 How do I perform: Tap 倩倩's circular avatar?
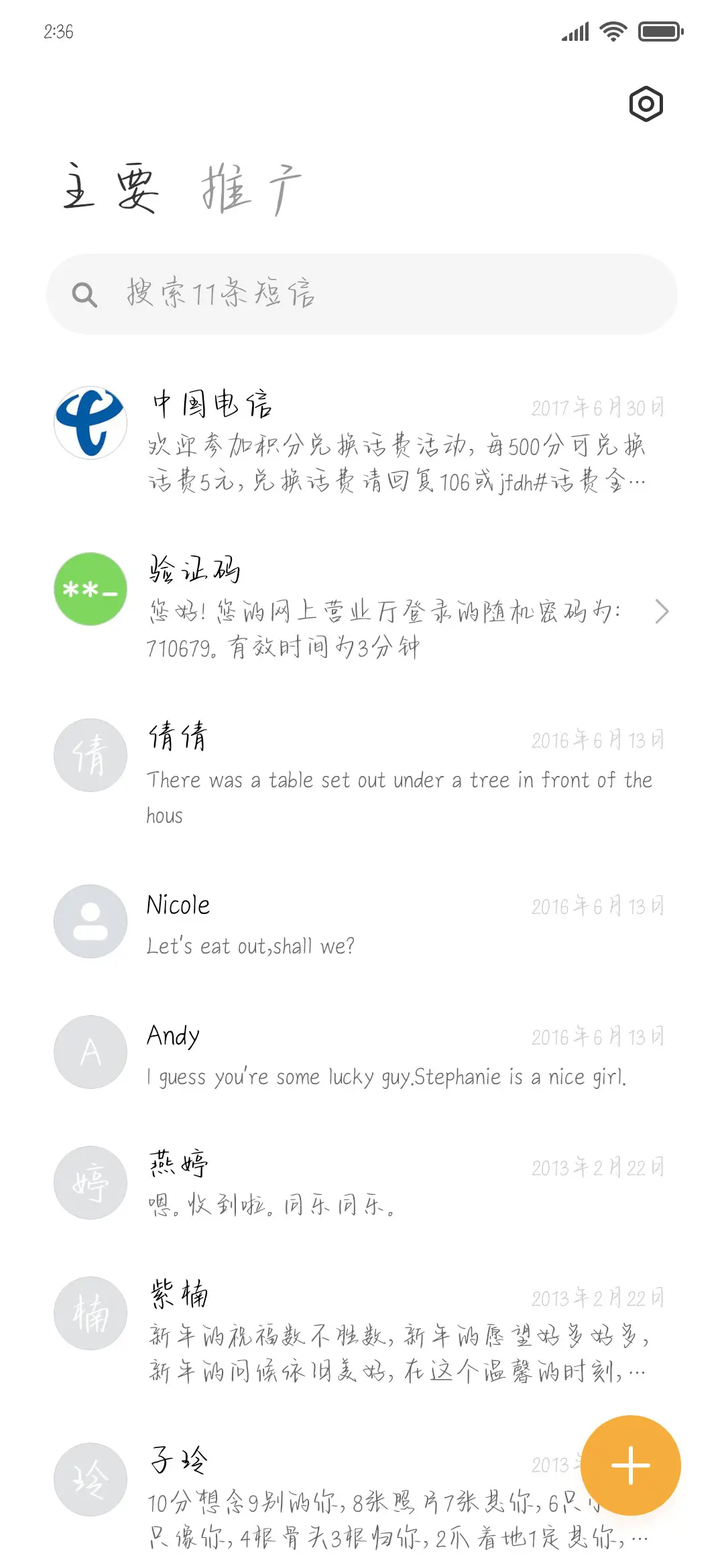[x=90, y=755]
